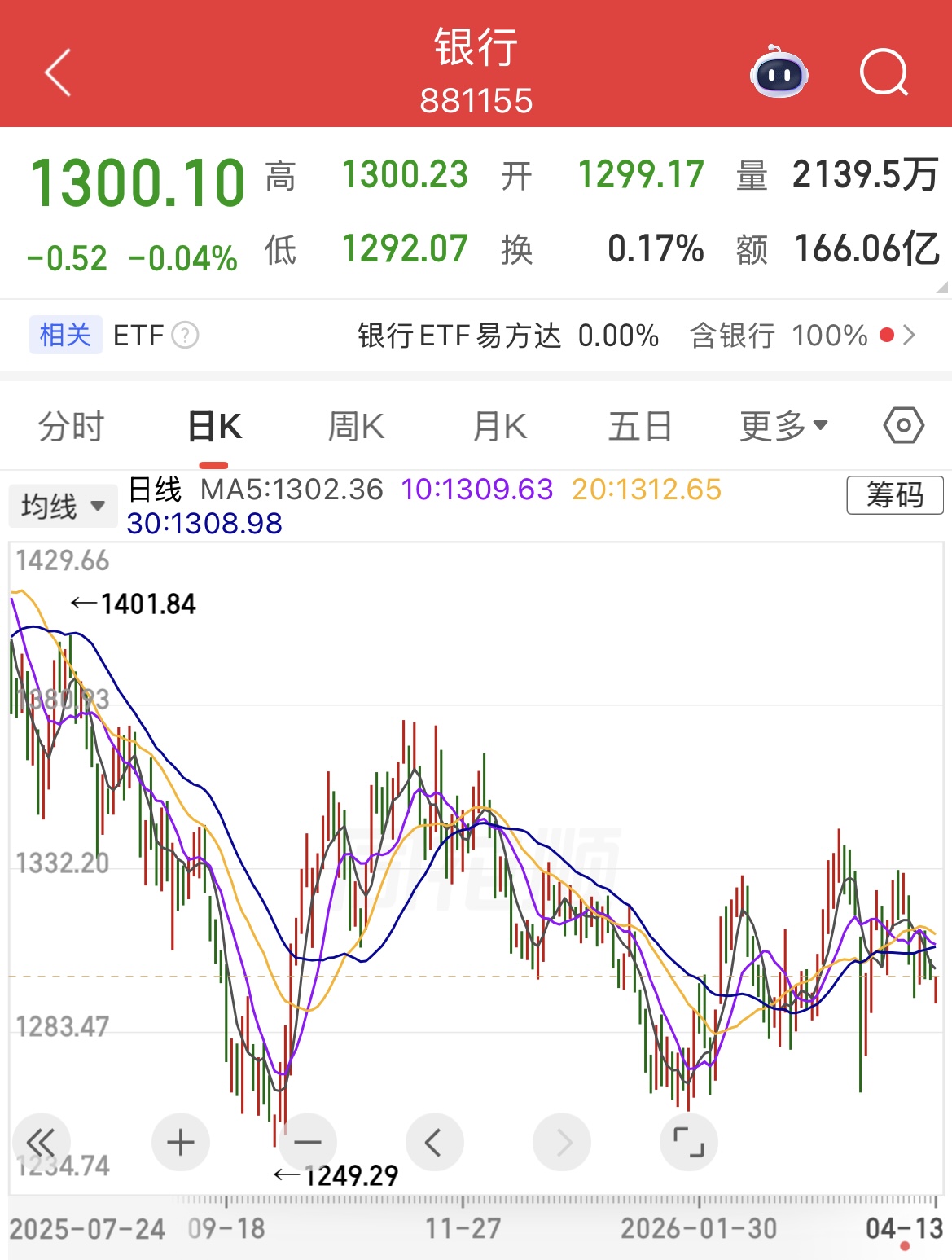Select the 日K tab
The width and height of the screenshot is (952, 1260).
pos(214,426)
